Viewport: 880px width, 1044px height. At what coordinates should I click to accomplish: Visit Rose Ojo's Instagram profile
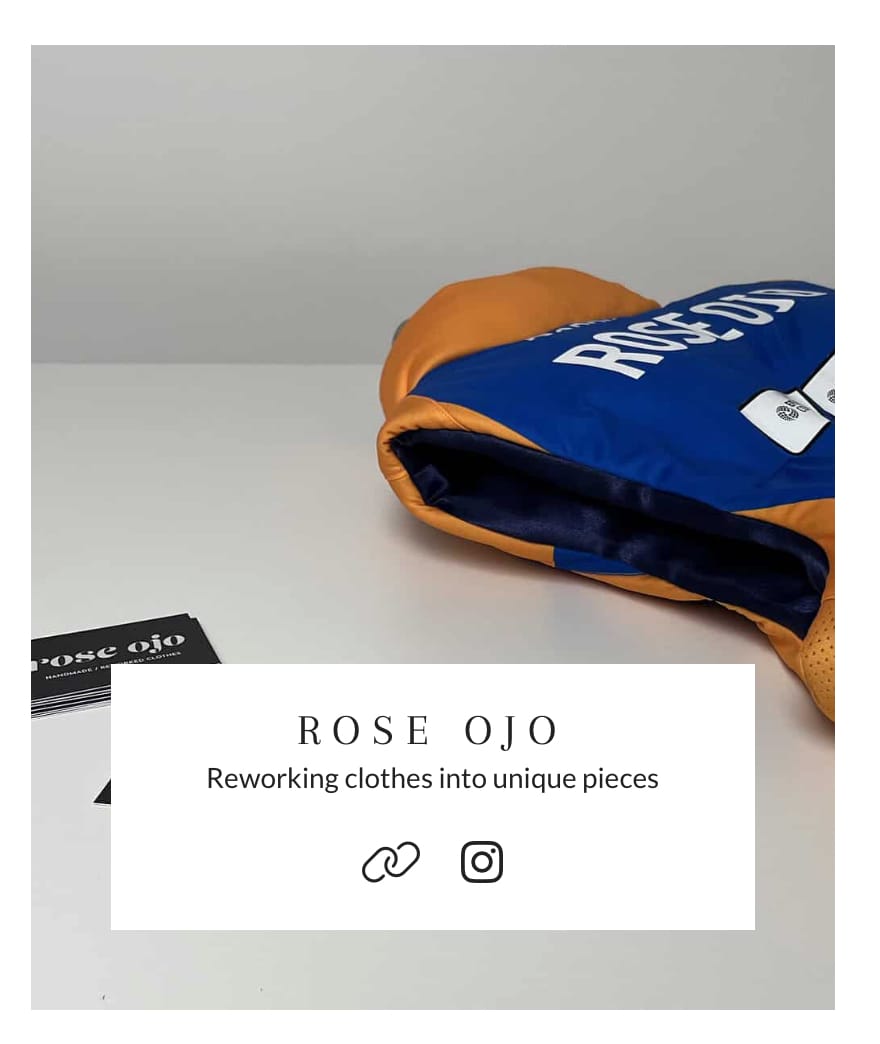[482, 862]
